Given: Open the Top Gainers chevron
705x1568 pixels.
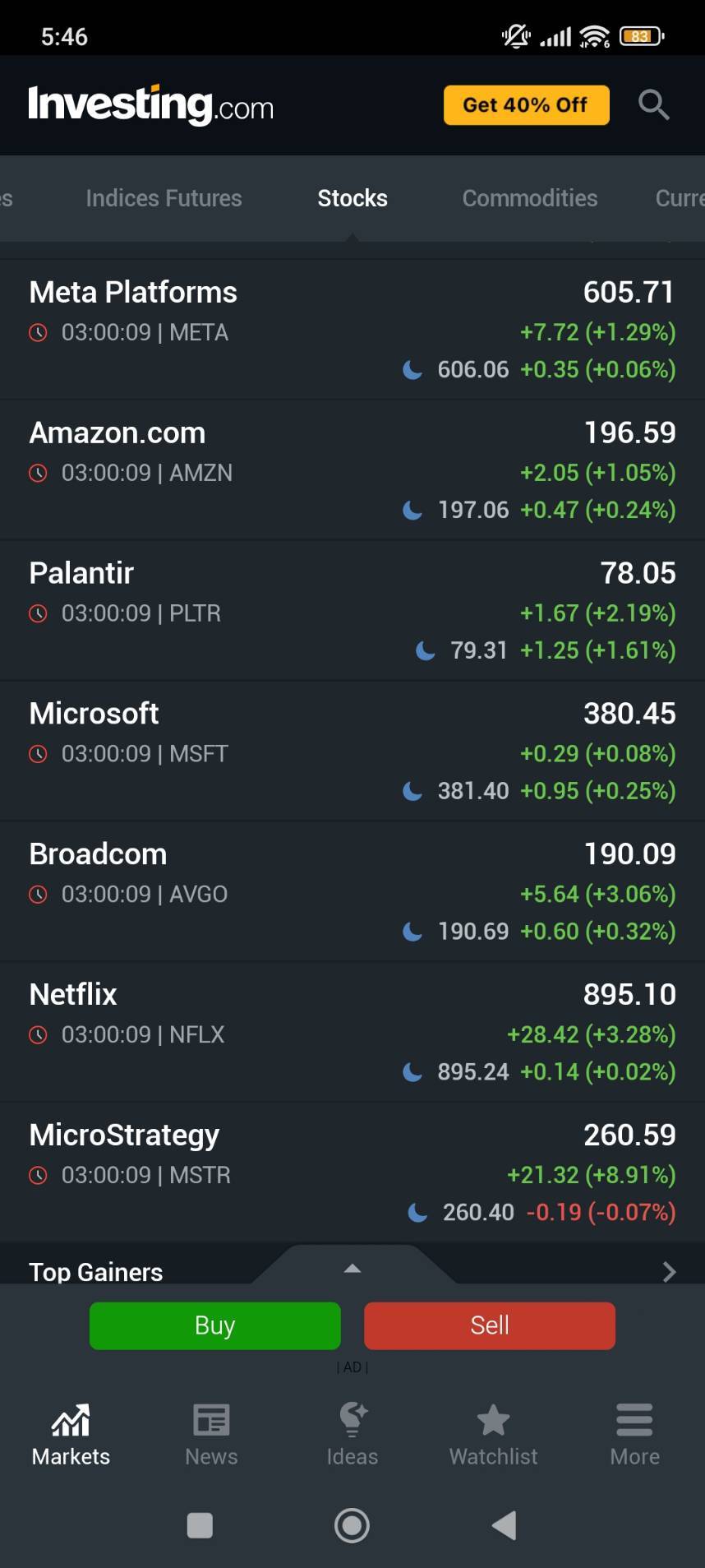Looking at the screenshot, I should click(x=669, y=1272).
